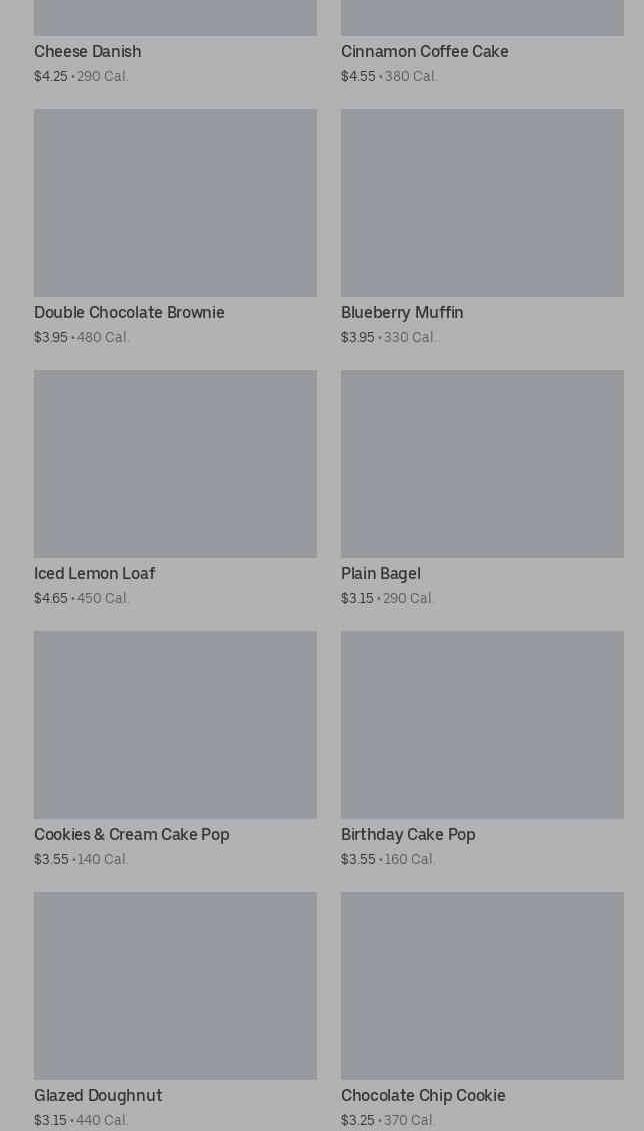Open the Cheese Danish item
This screenshot has width=644, height=1131.
click(88, 51)
